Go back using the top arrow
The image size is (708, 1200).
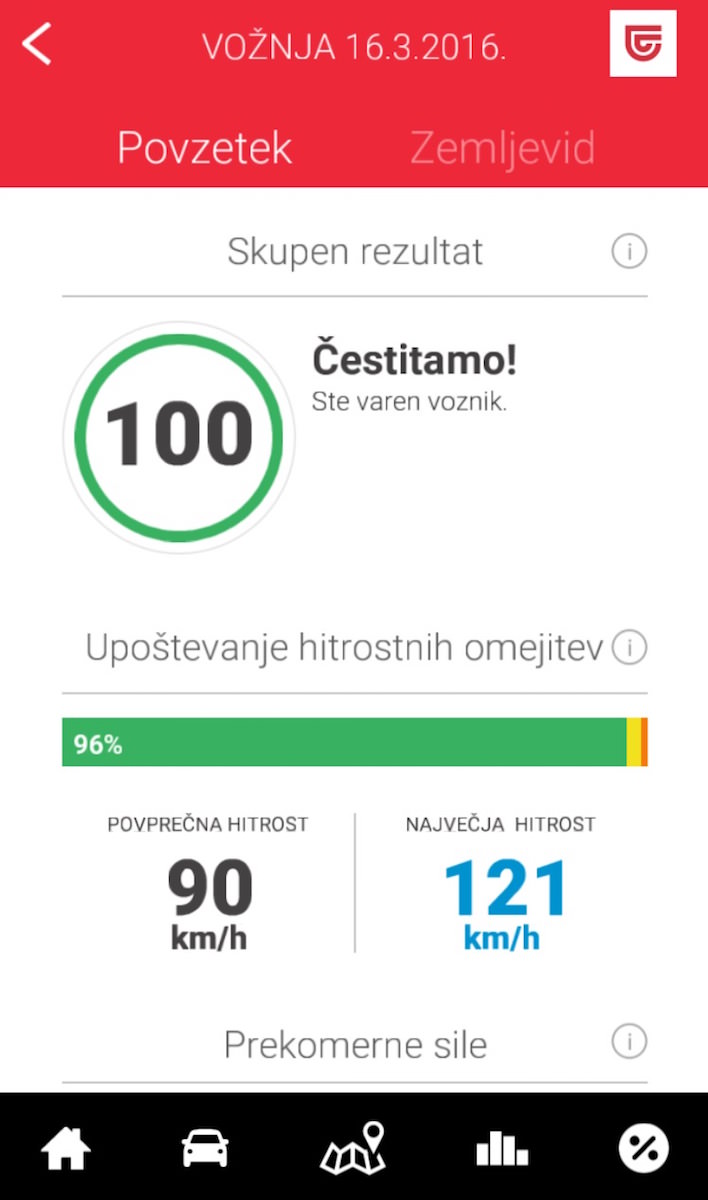click(37, 45)
